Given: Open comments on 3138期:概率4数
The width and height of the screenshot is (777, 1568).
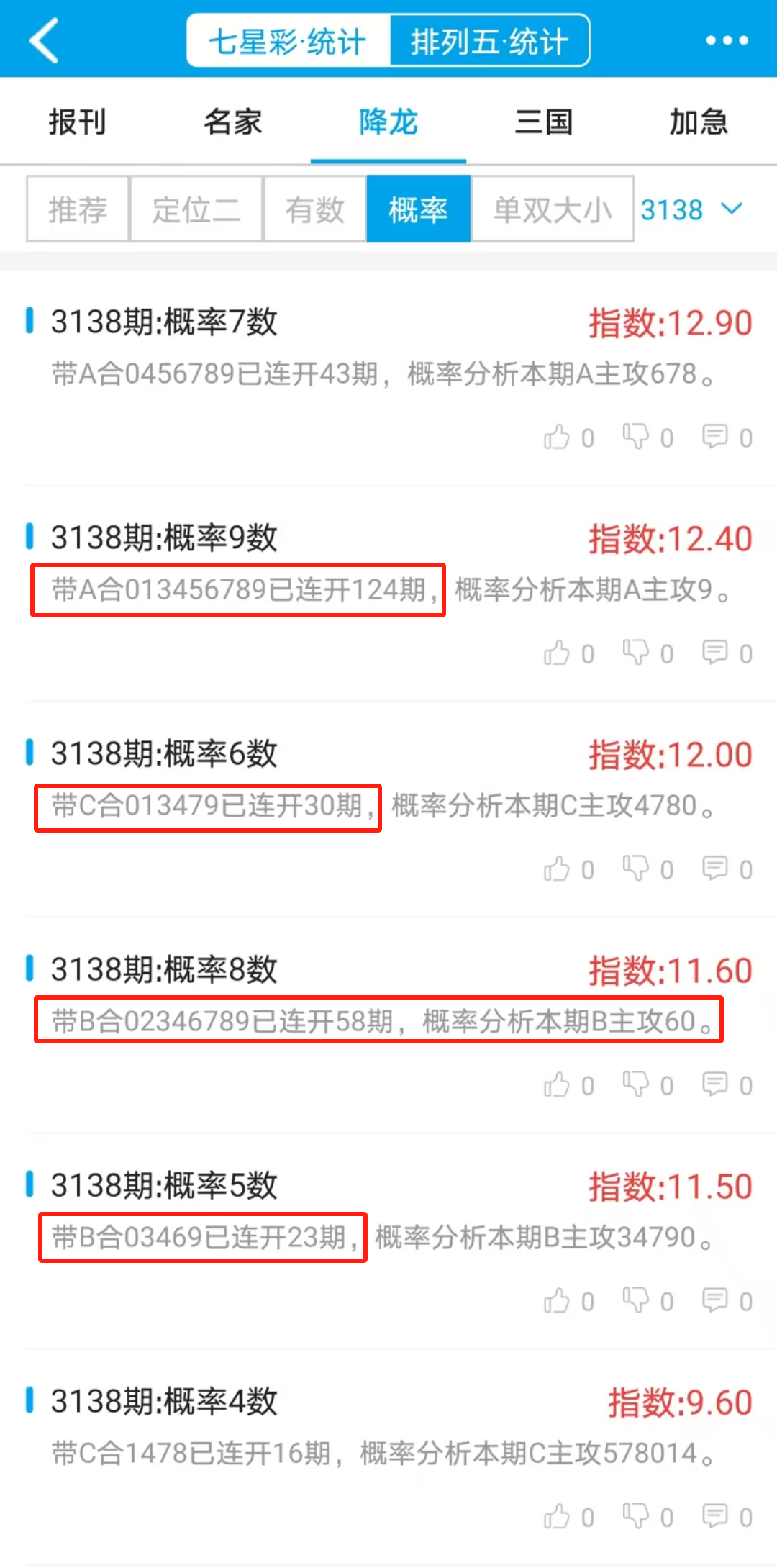Looking at the screenshot, I should coord(715,1516).
